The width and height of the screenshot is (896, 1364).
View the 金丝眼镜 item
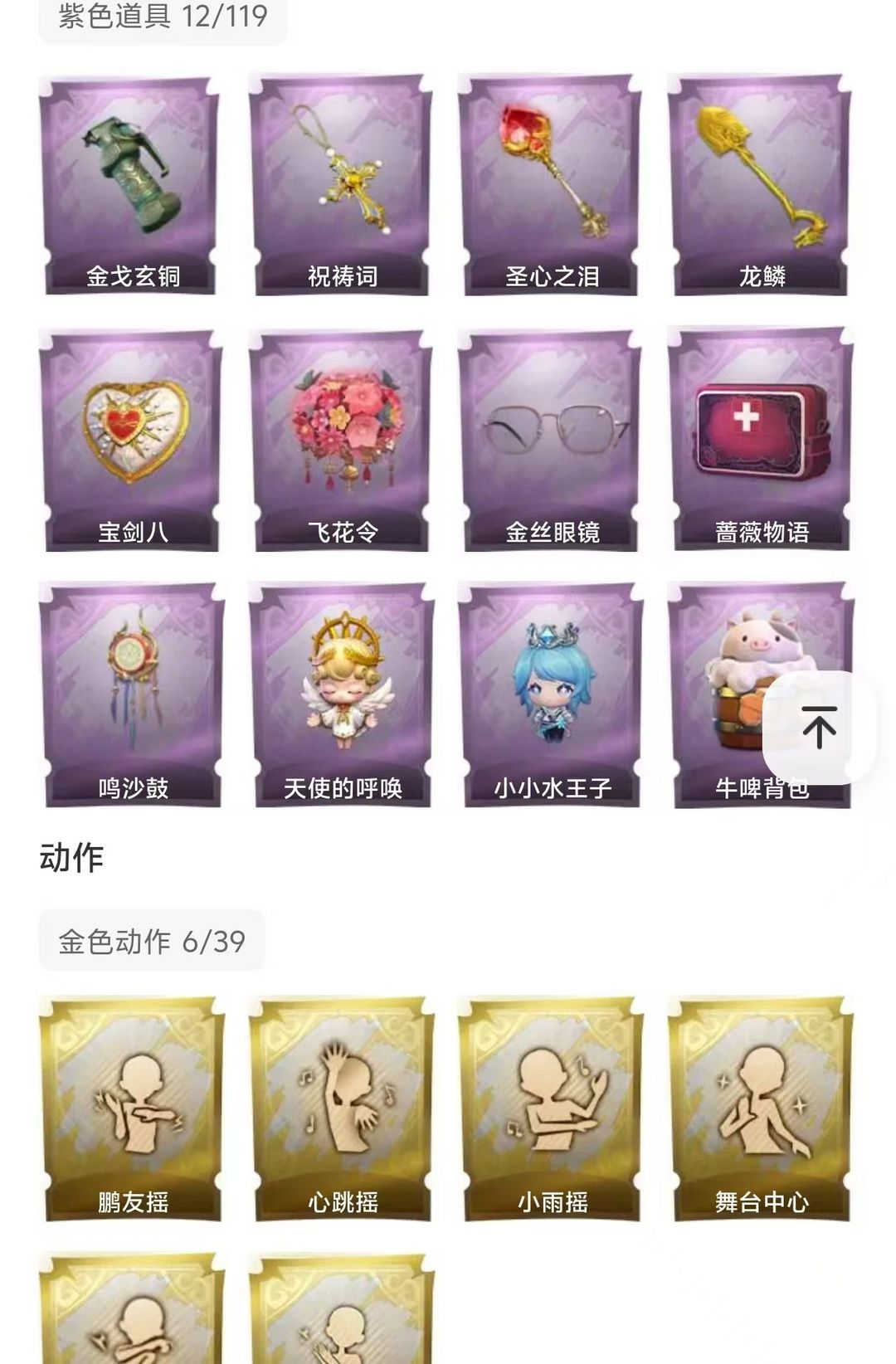point(550,441)
